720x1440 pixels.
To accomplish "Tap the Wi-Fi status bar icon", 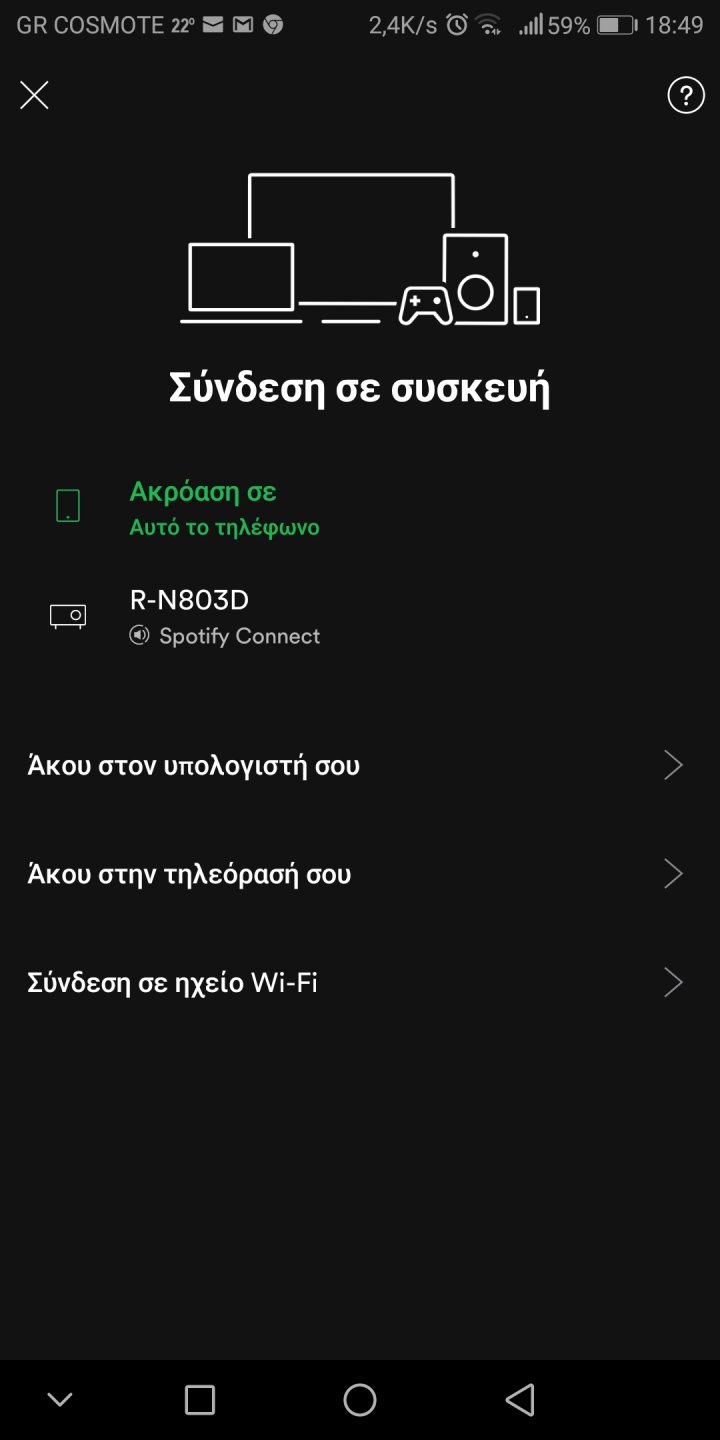I will point(488,24).
